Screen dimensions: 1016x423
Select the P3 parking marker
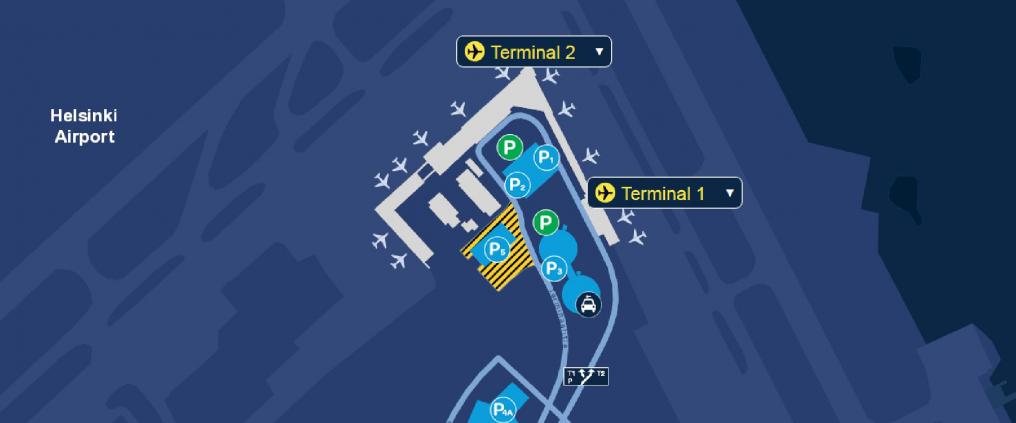(554, 269)
